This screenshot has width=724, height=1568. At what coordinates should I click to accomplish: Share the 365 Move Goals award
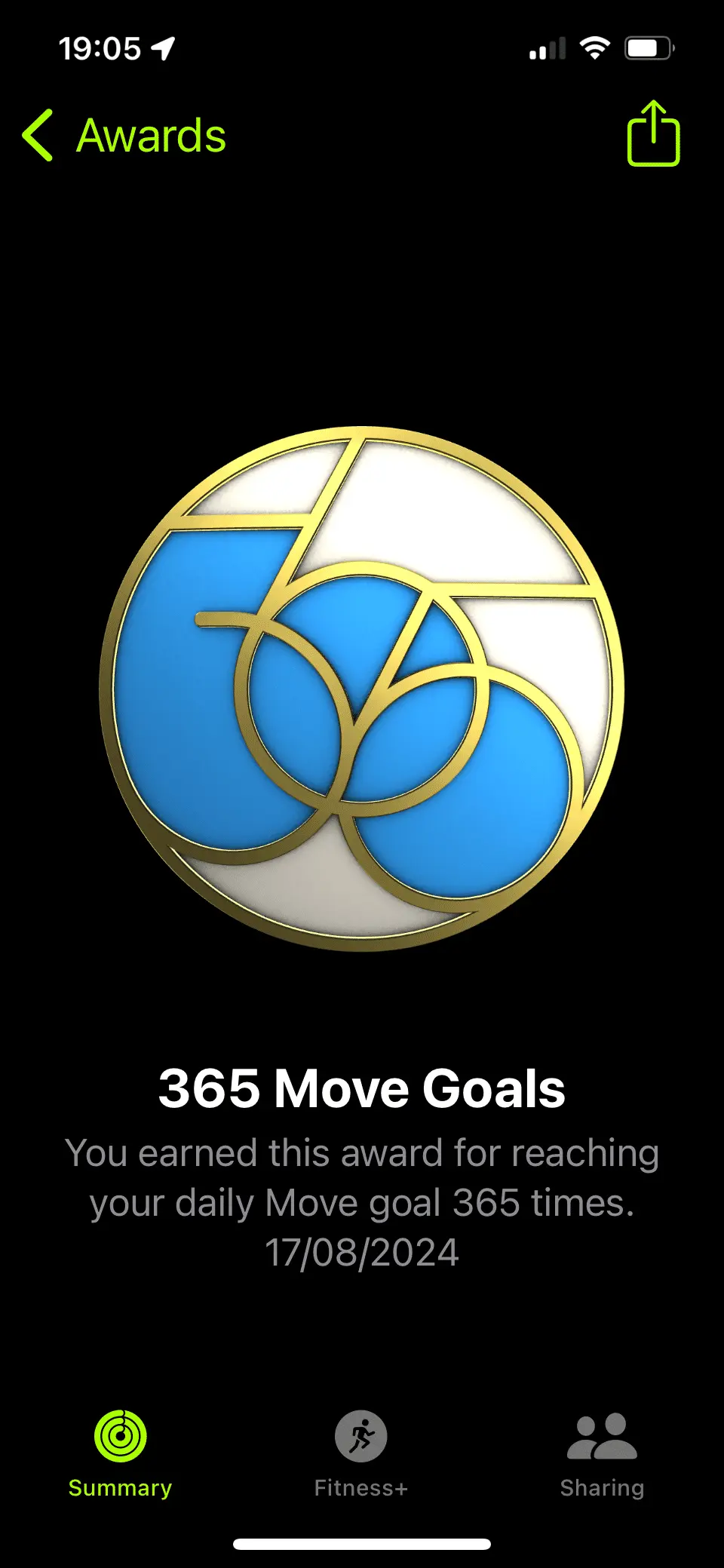[653, 134]
